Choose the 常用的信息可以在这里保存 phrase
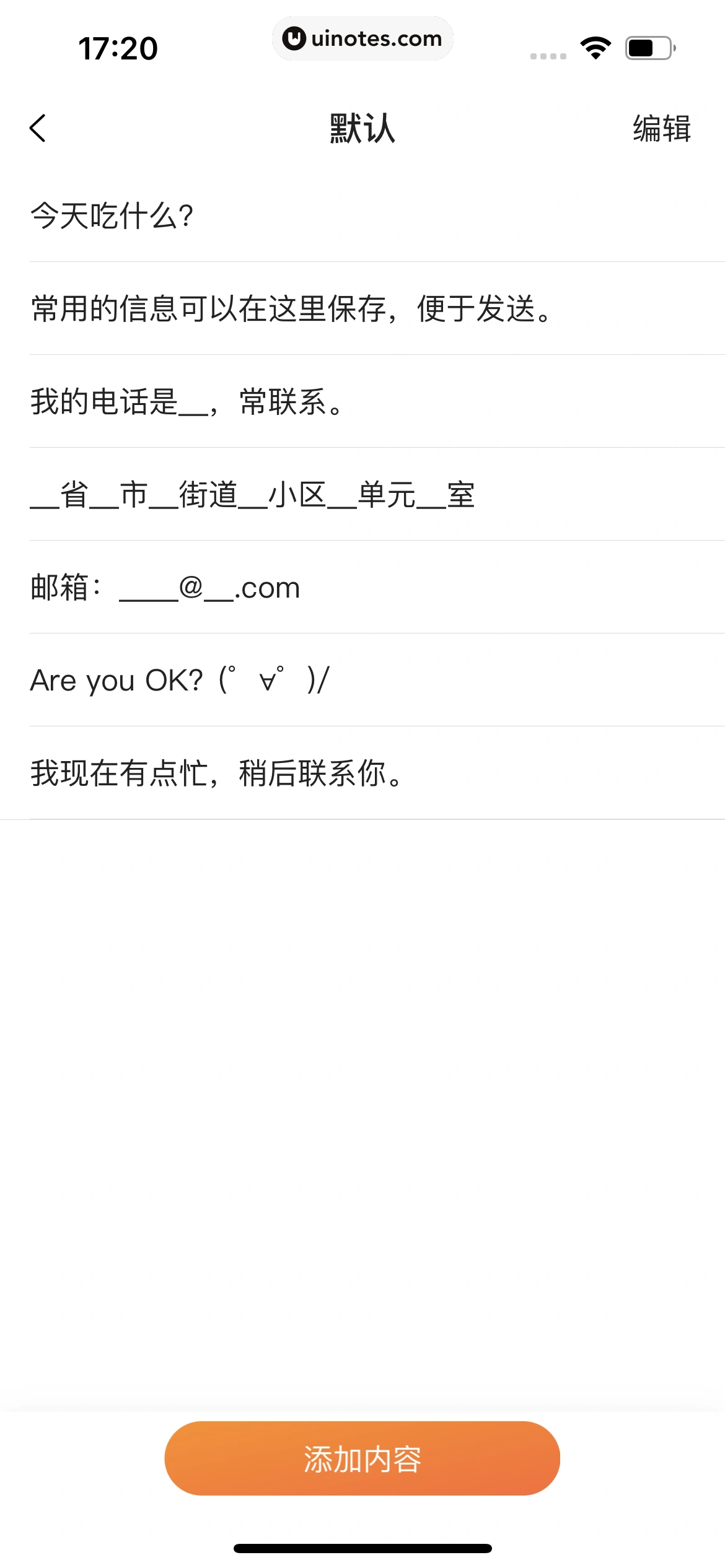This screenshot has height=1568, width=725. pos(291,308)
